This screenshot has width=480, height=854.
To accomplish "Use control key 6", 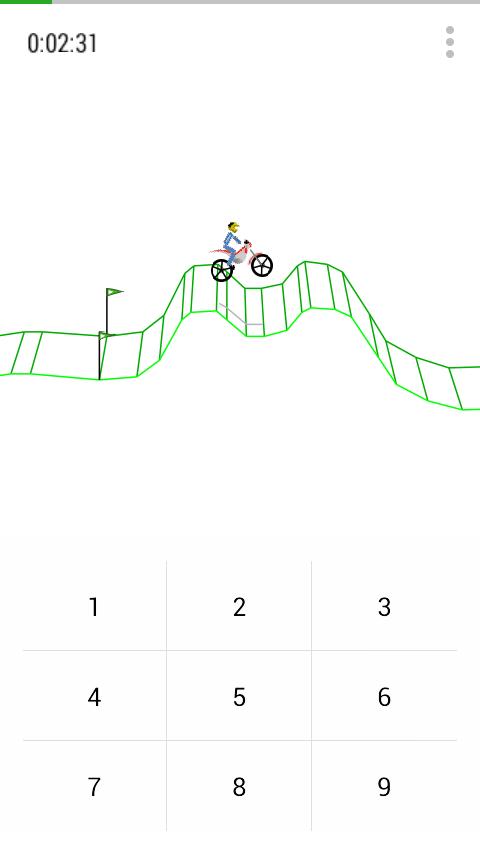I will tap(384, 696).
